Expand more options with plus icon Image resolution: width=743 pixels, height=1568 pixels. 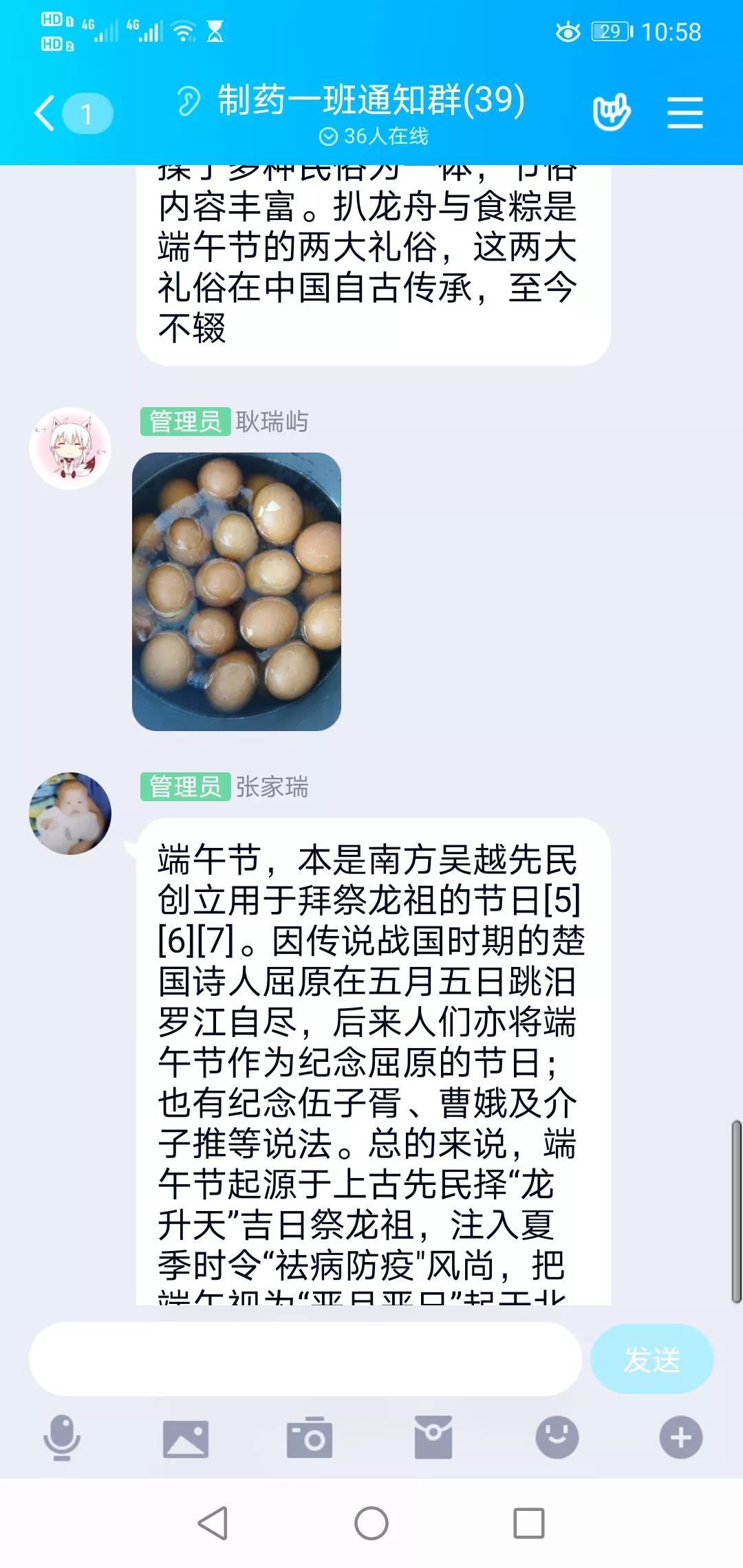coord(681,1437)
